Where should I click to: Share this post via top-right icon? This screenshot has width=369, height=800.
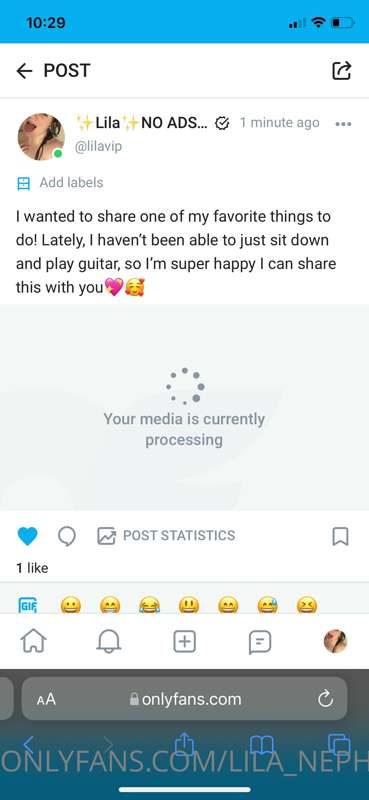tap(341, 71)
